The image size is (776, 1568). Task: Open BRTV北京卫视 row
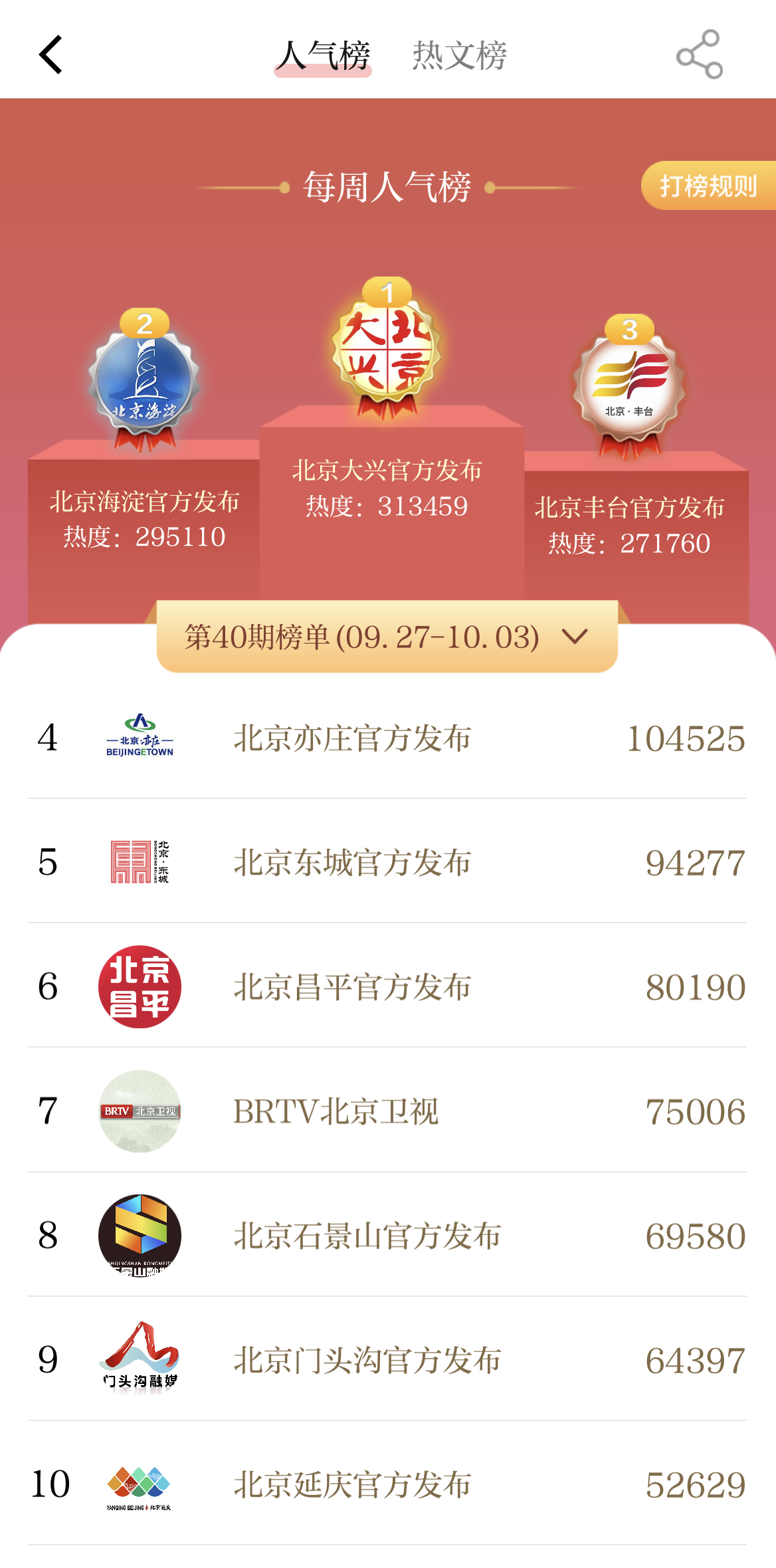(387, 1111)
